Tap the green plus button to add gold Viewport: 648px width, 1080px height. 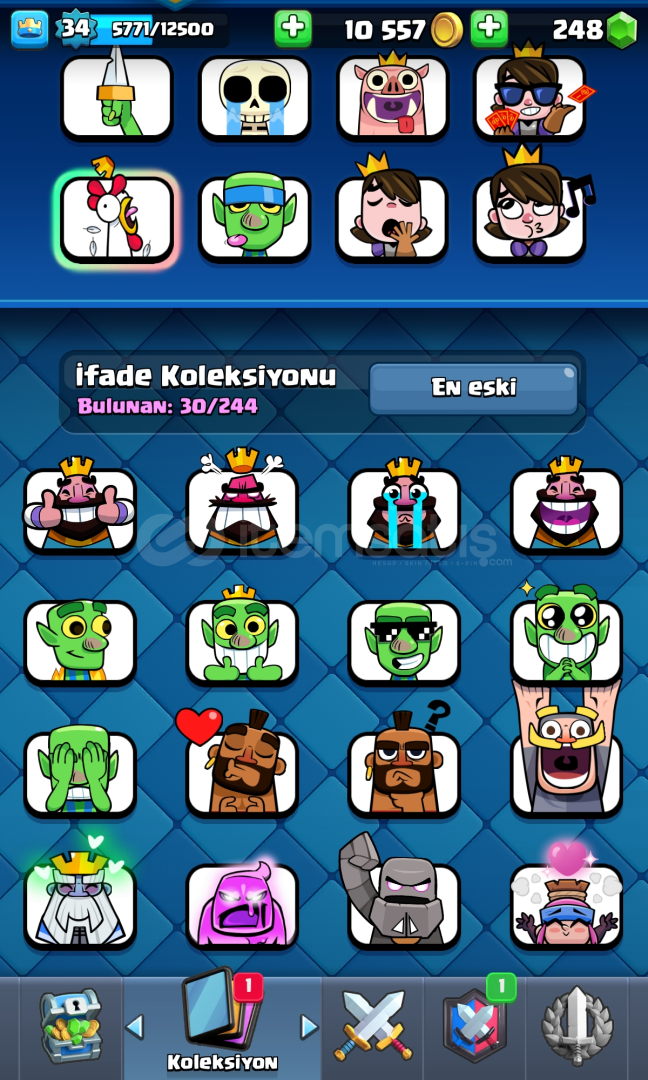click(293, 29)
